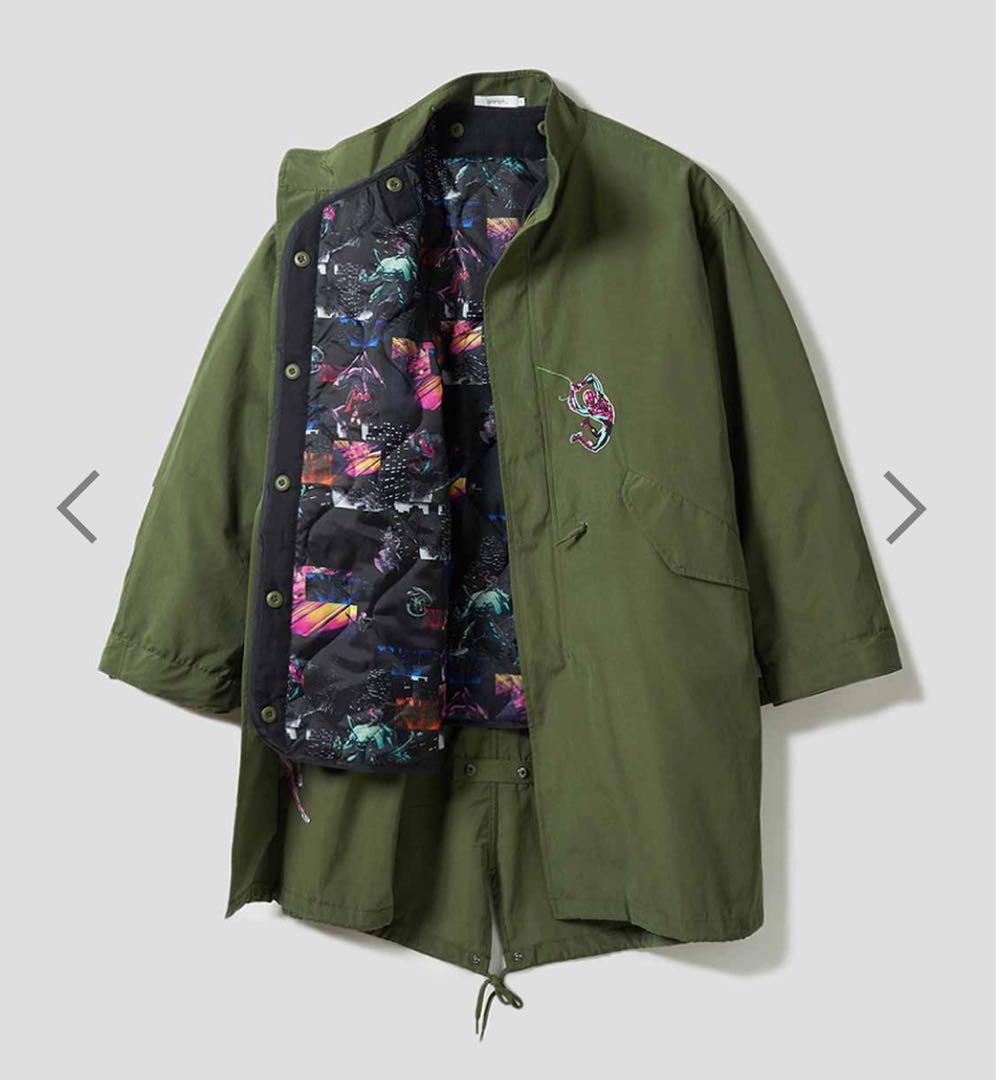This screenshot has height=1080, width=996.
Task: Go to the previous product image
Action: (78, 506)
